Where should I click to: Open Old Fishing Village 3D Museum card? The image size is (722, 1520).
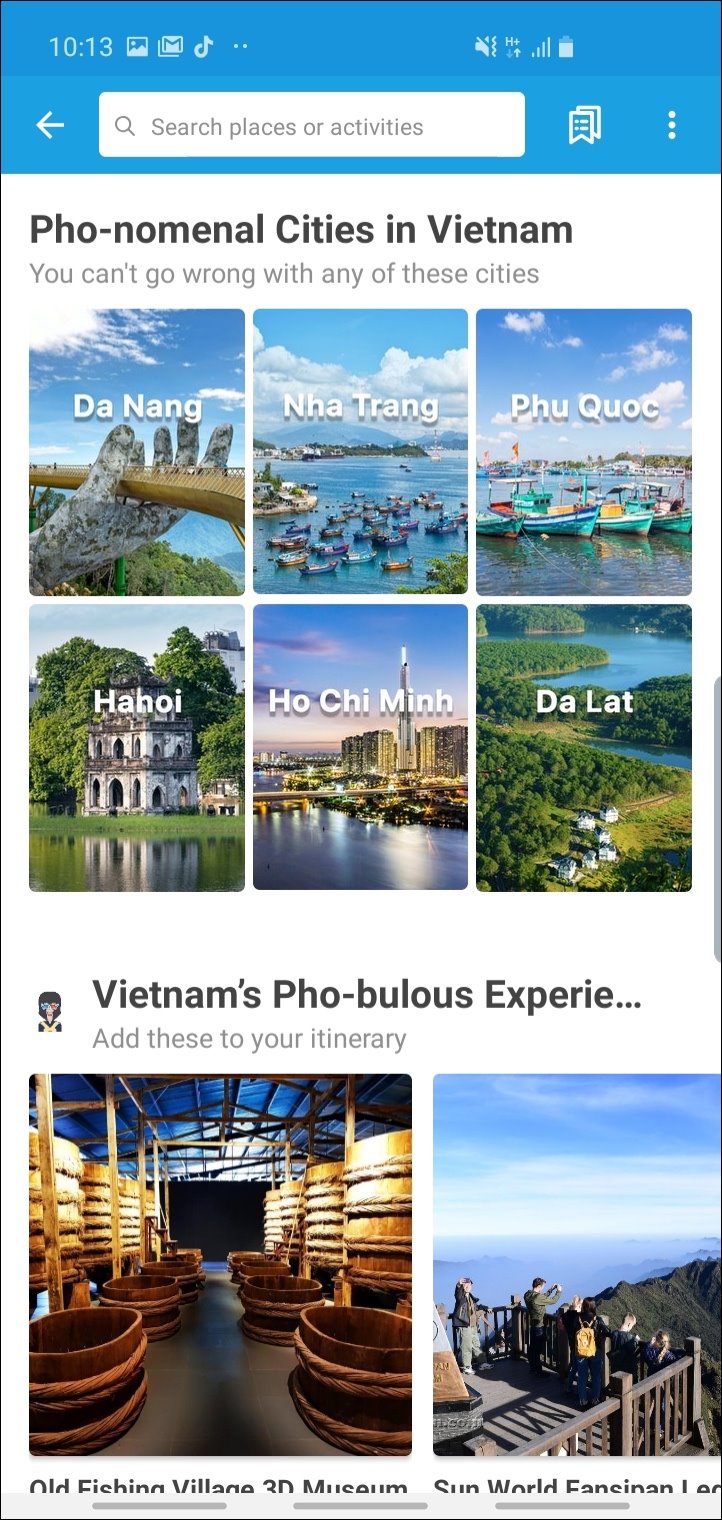[220, 1264]
